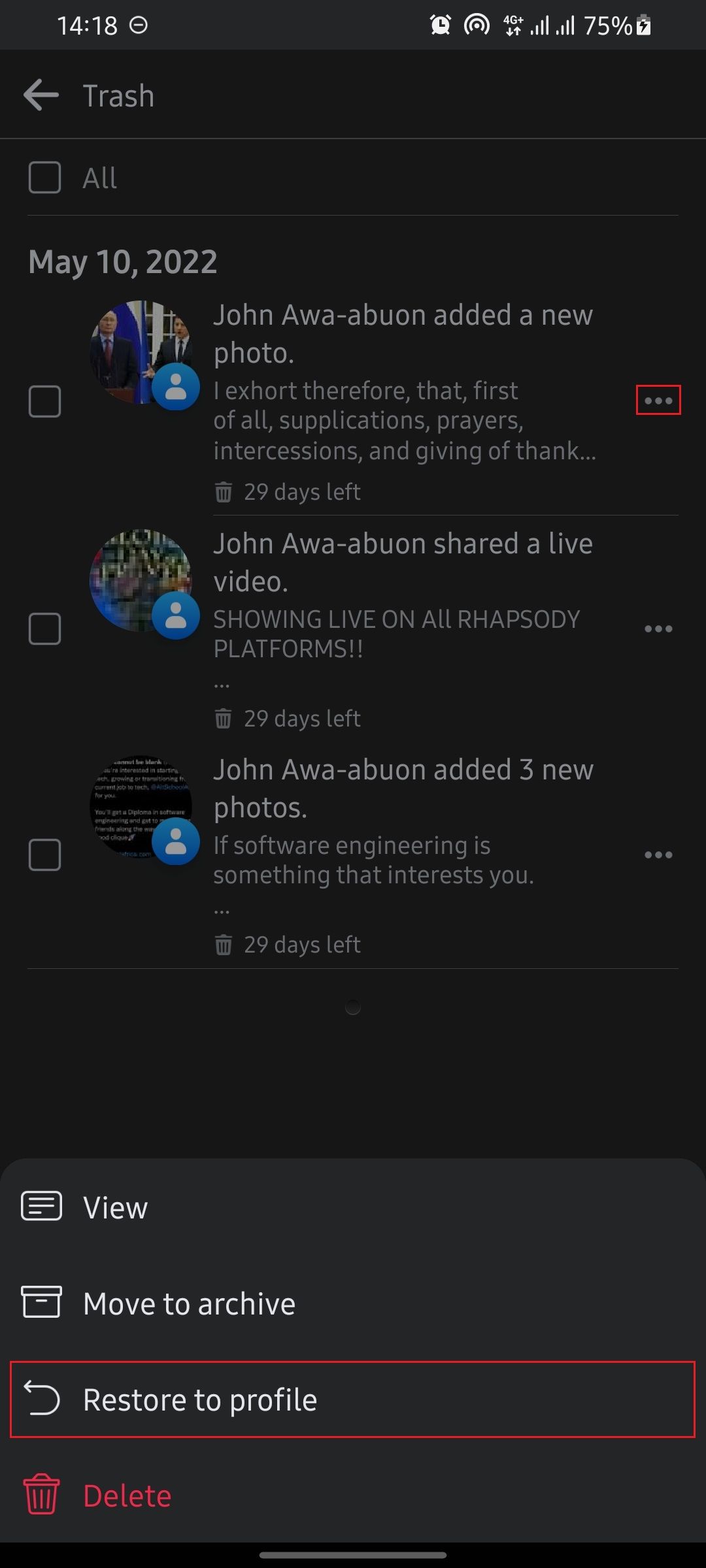Choose View from the bottom menu
The width and height of the screenshot is (706, 1568).
pyautogui.click(x=115, y=1206)
